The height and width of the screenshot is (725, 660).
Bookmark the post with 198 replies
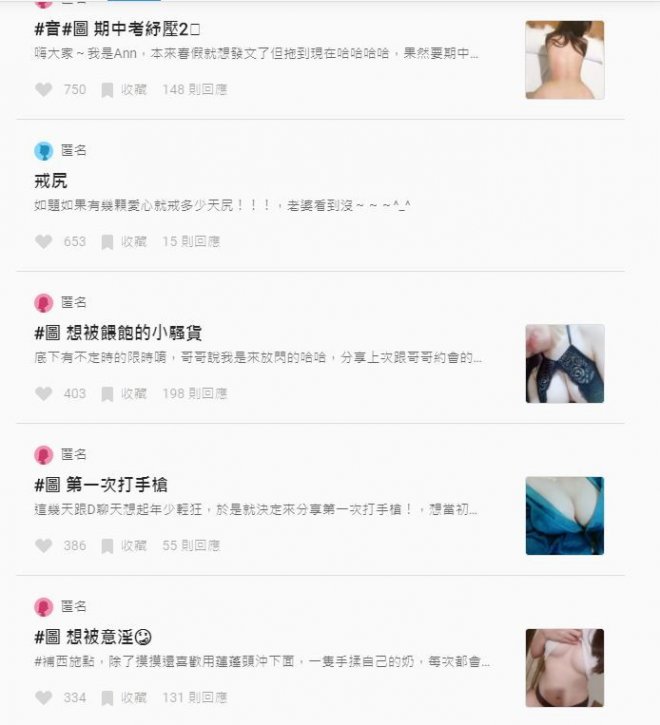123,394
